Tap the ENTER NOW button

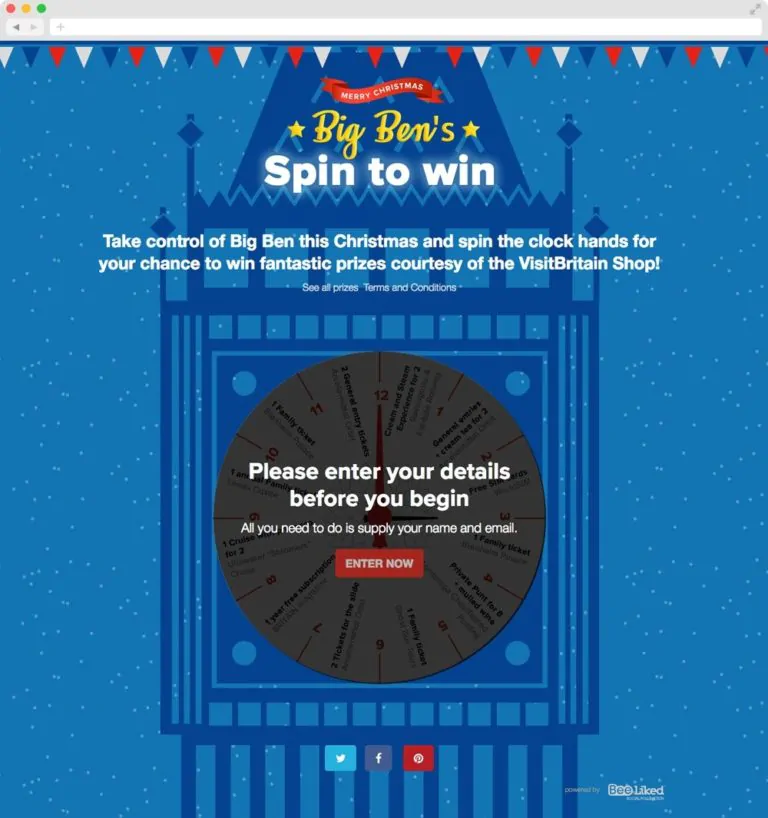click(x=379, y=563)
